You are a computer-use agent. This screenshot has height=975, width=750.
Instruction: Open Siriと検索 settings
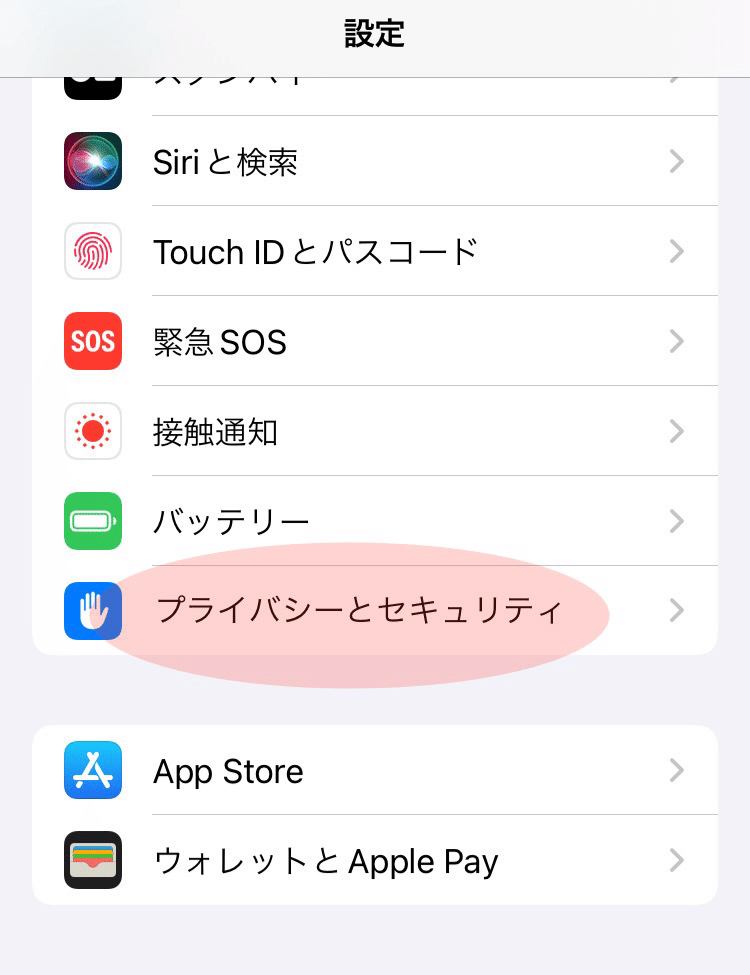[375, 161]
